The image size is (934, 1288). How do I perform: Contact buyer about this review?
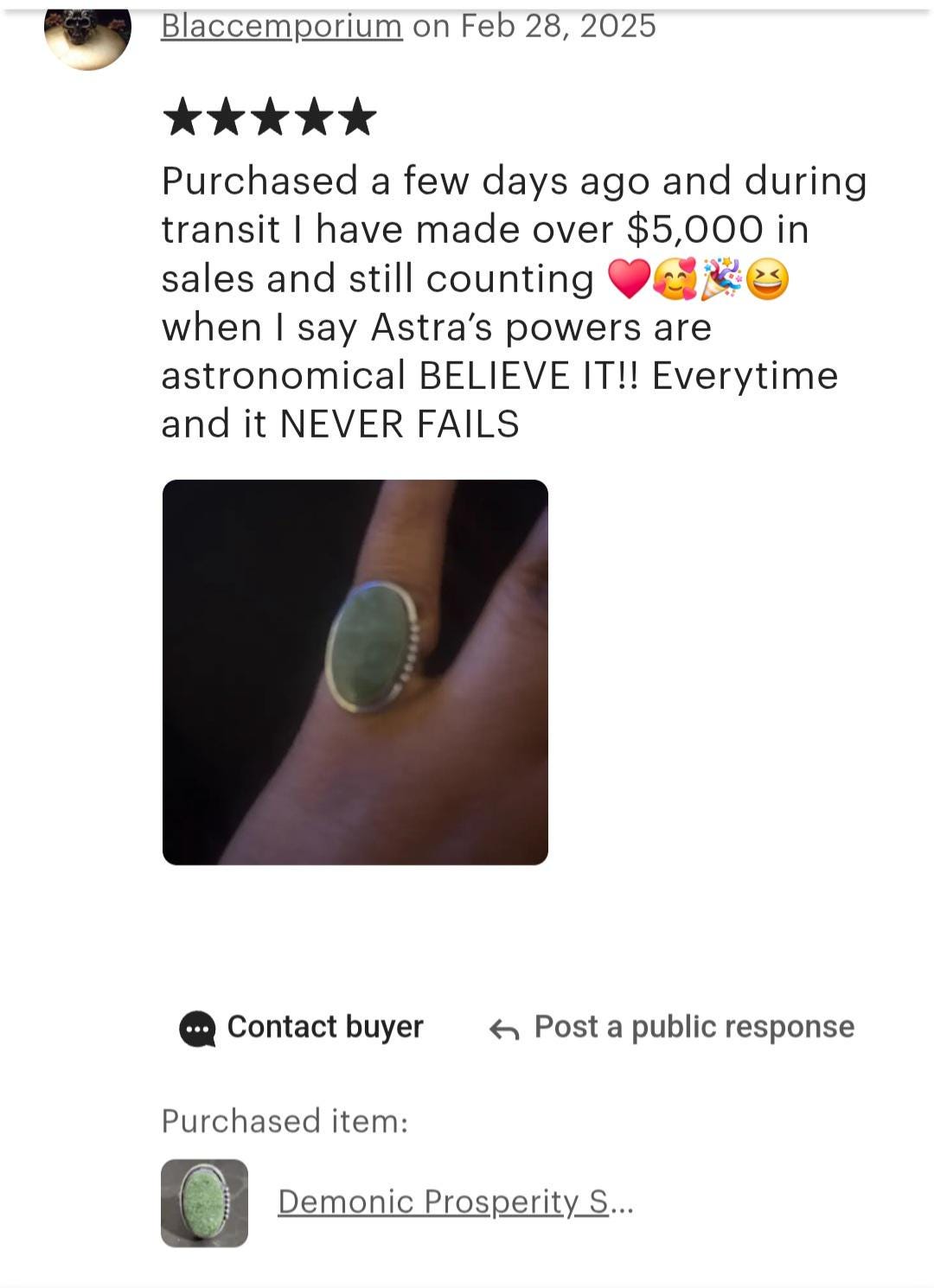301,1027
